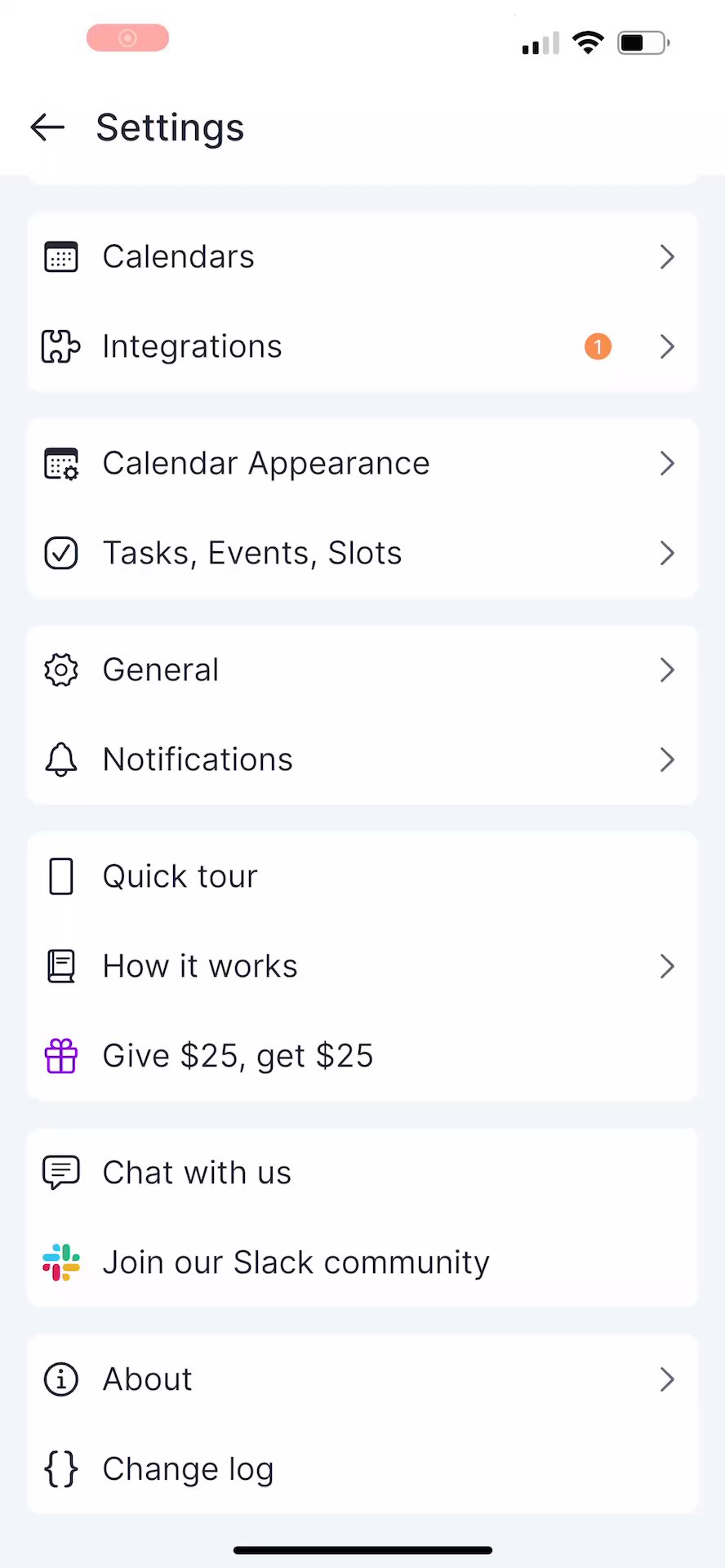The image size is (725, 1568).
Task: Tap Chat with us
Action: tap(362, 1174)
